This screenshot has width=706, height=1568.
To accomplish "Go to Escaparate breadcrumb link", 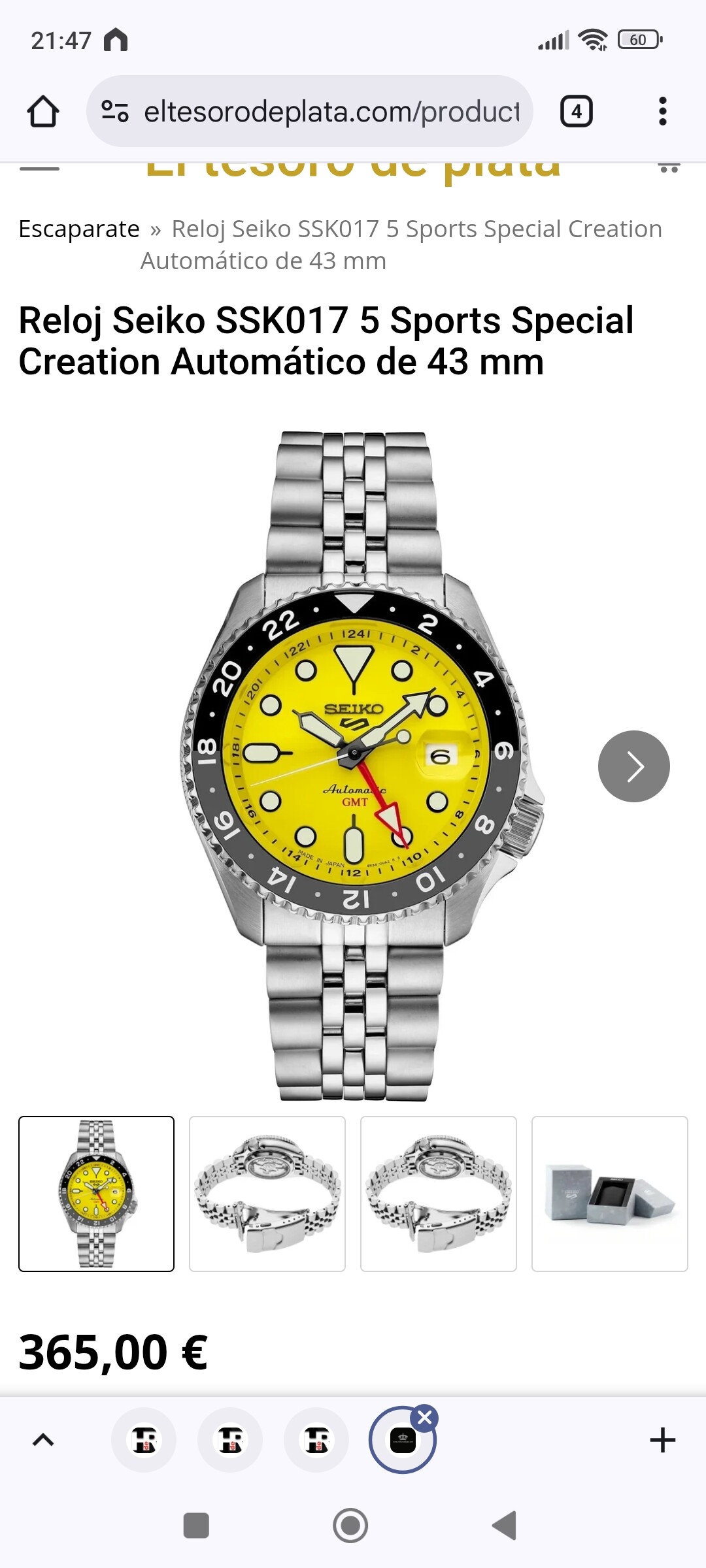I will point(79,229).
